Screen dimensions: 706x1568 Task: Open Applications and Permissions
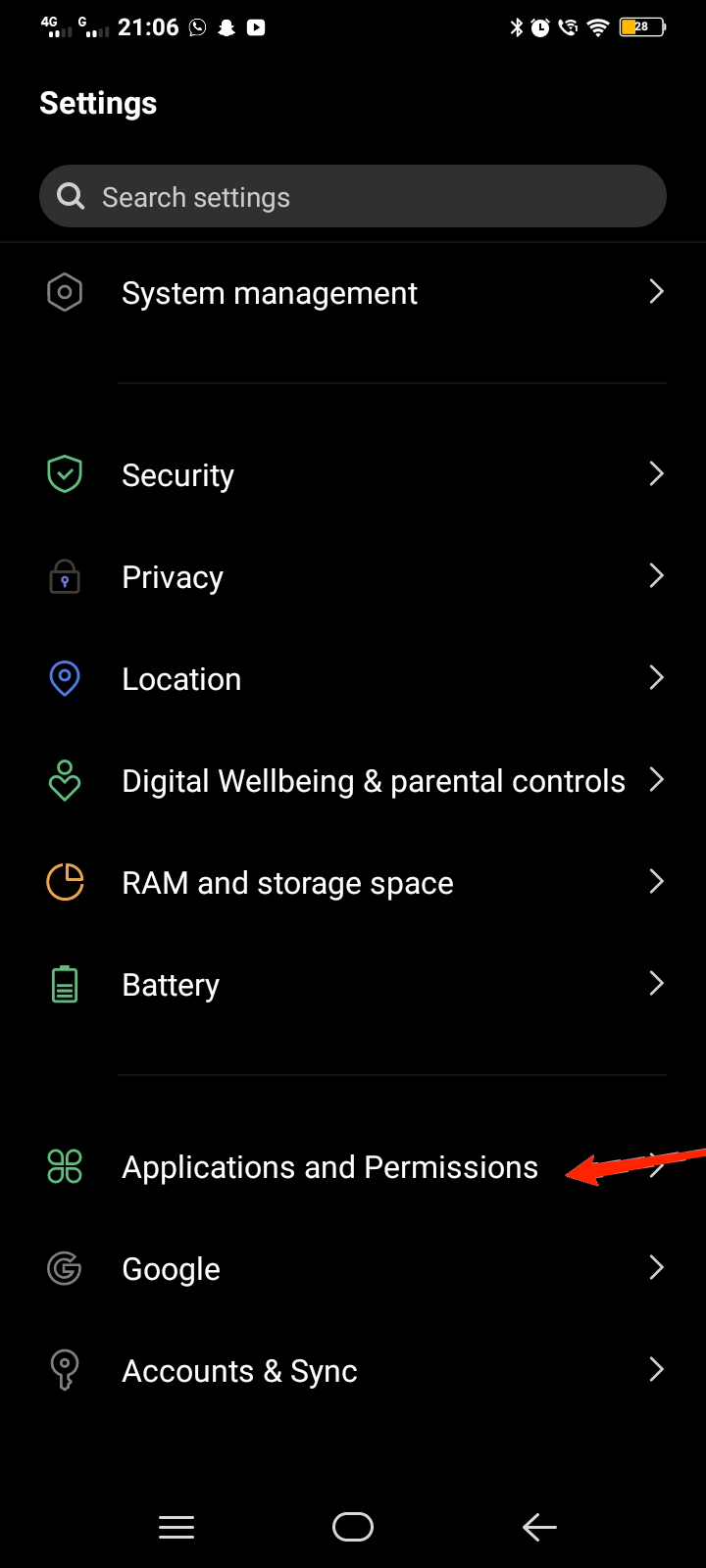[x=329, y=1167]
